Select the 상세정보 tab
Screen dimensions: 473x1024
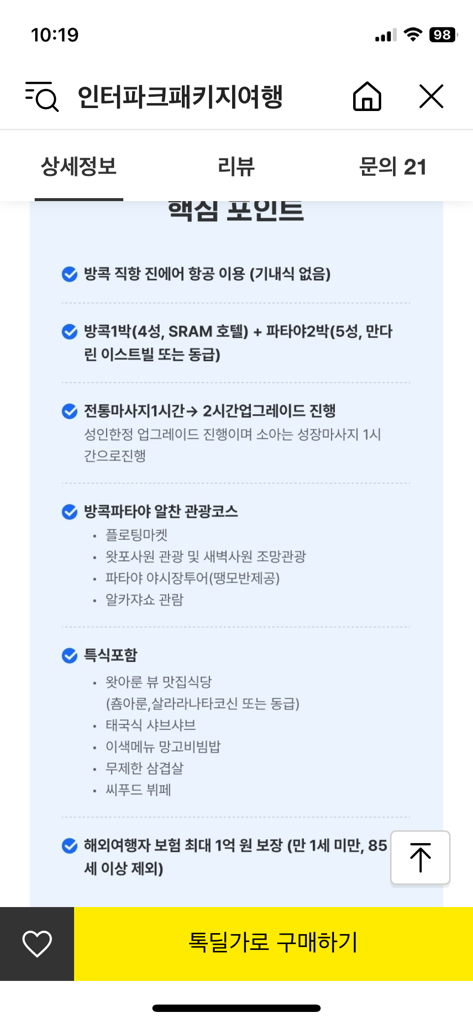coord(78,168)
